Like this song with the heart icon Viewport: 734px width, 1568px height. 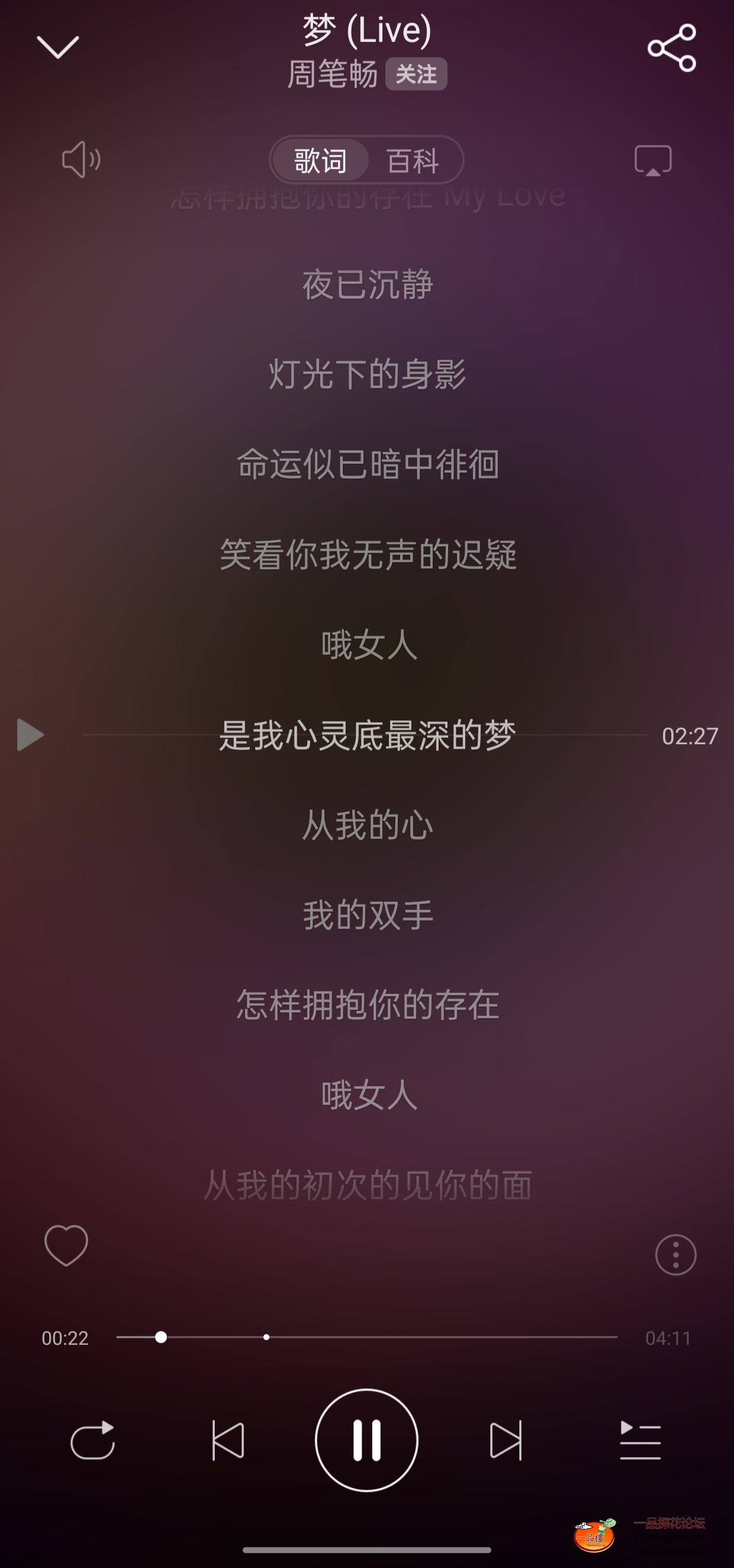(66, 1245)
